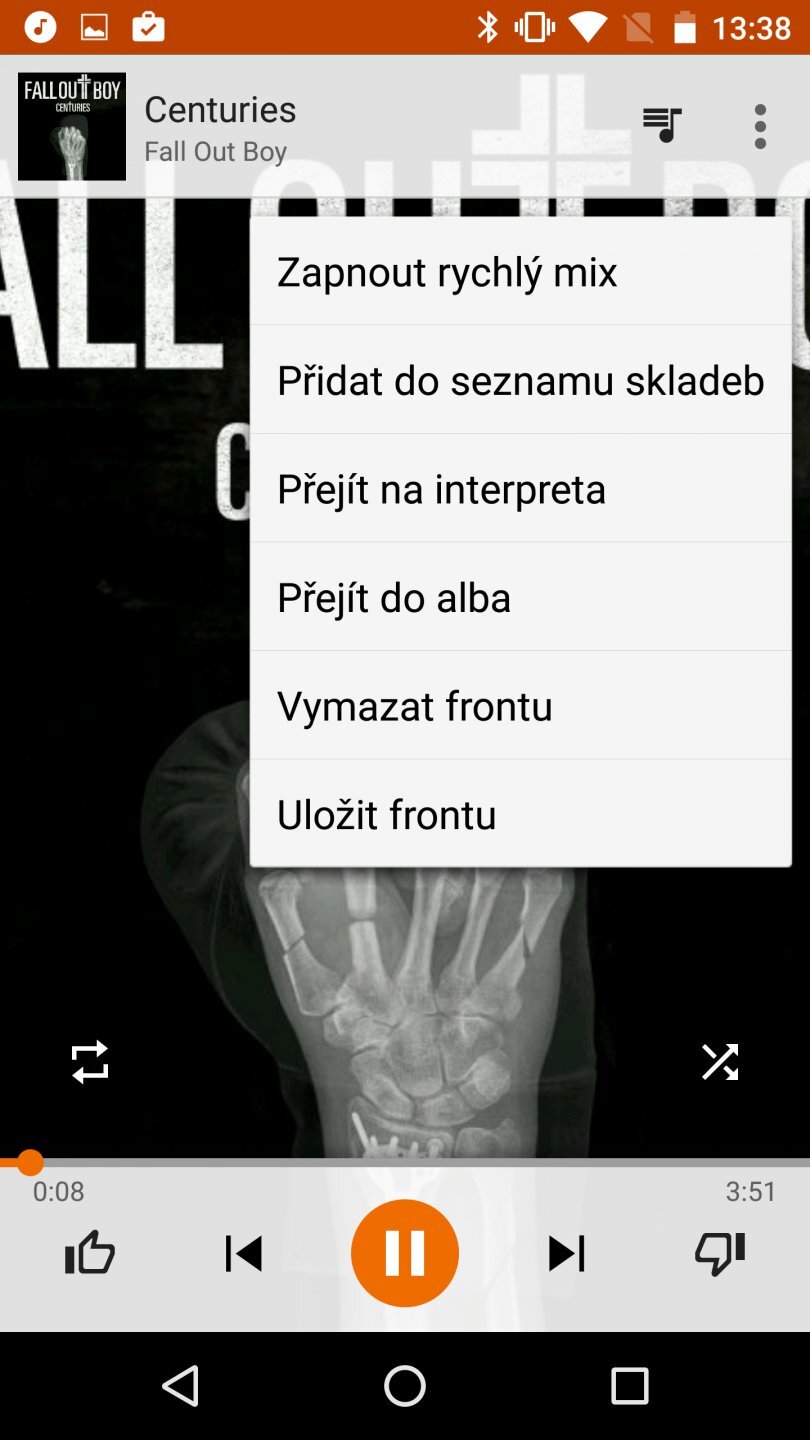The image size is (810, 1440).
Task: Toggle like on the playing track
Action: (89, 1252)
